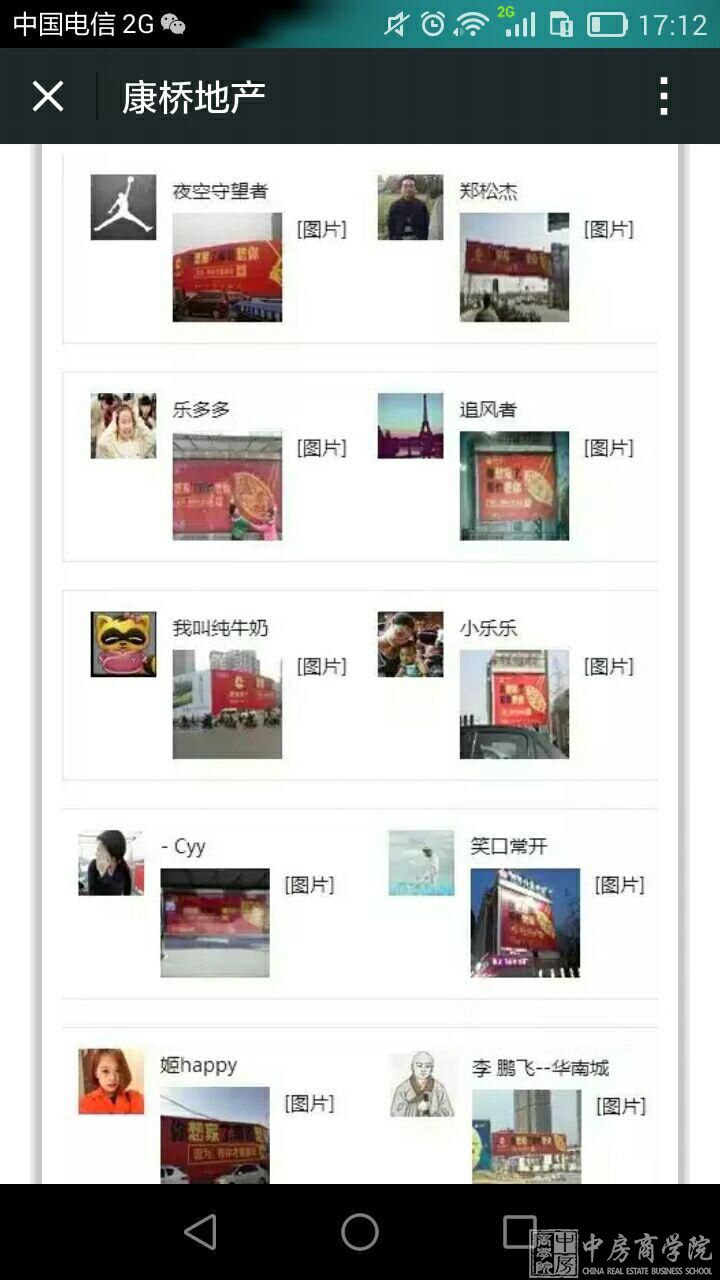Go back using the system back button
720x1280 pixels.
(201, 1232)
